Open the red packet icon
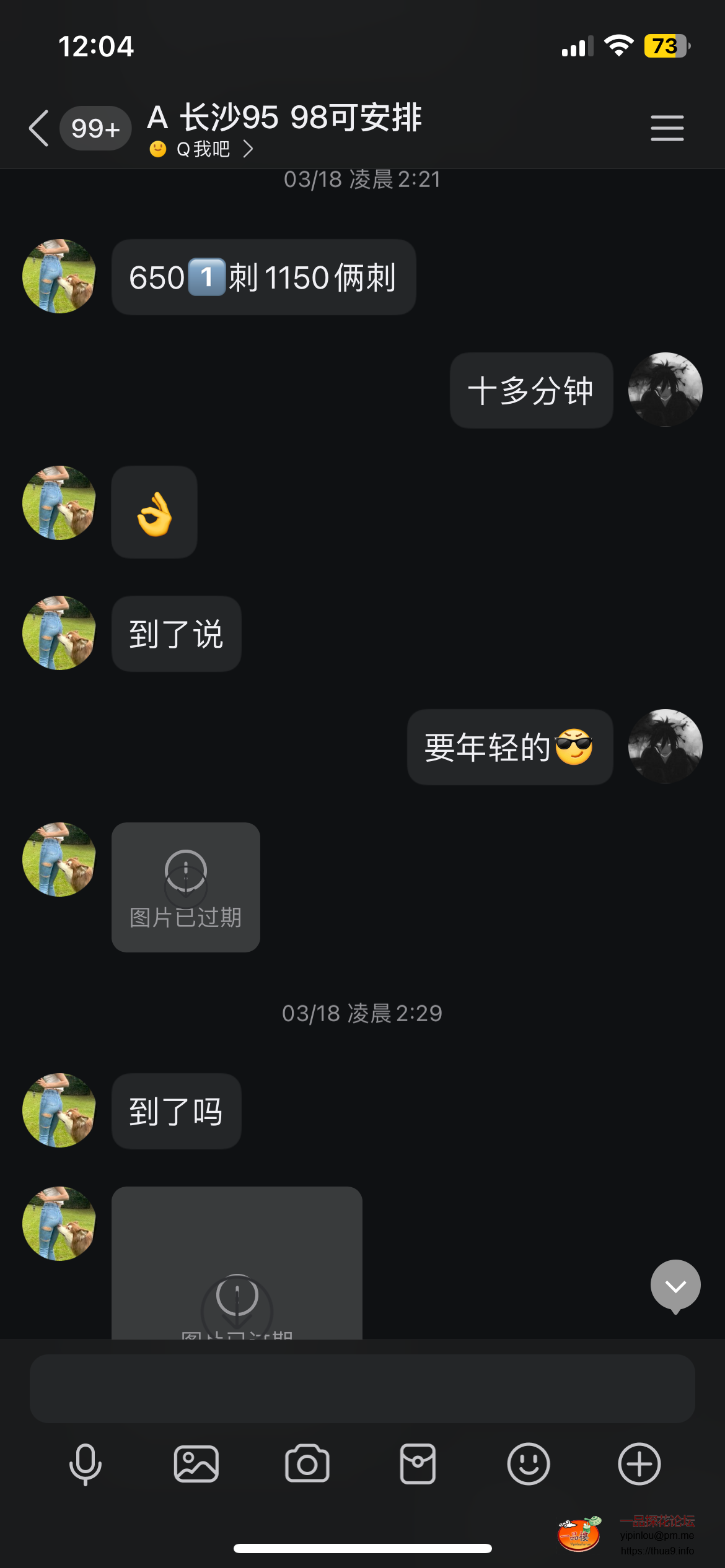This screenshot has height=1568, width=725. pos(418,1464)
